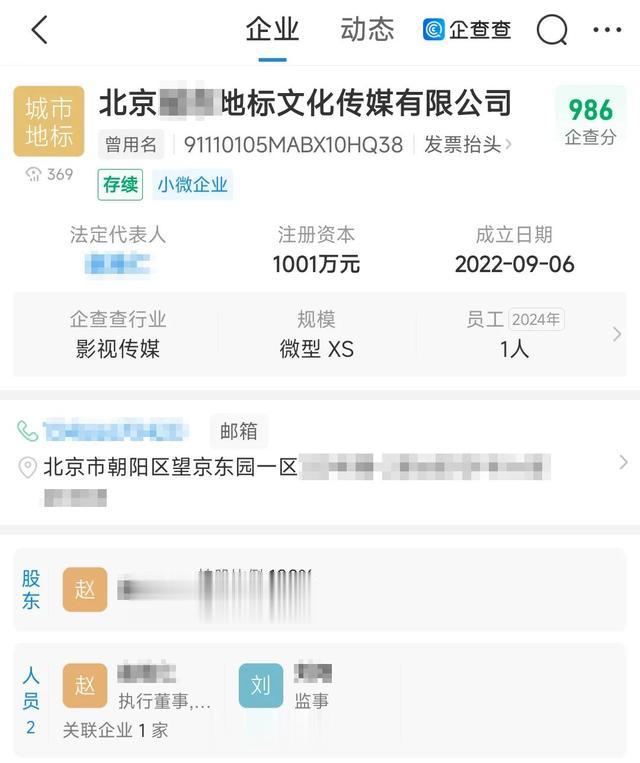640x763 pixels.
Task: Go back using the top-left arrow
Action: pyautogui.click(x=39, y=30)
